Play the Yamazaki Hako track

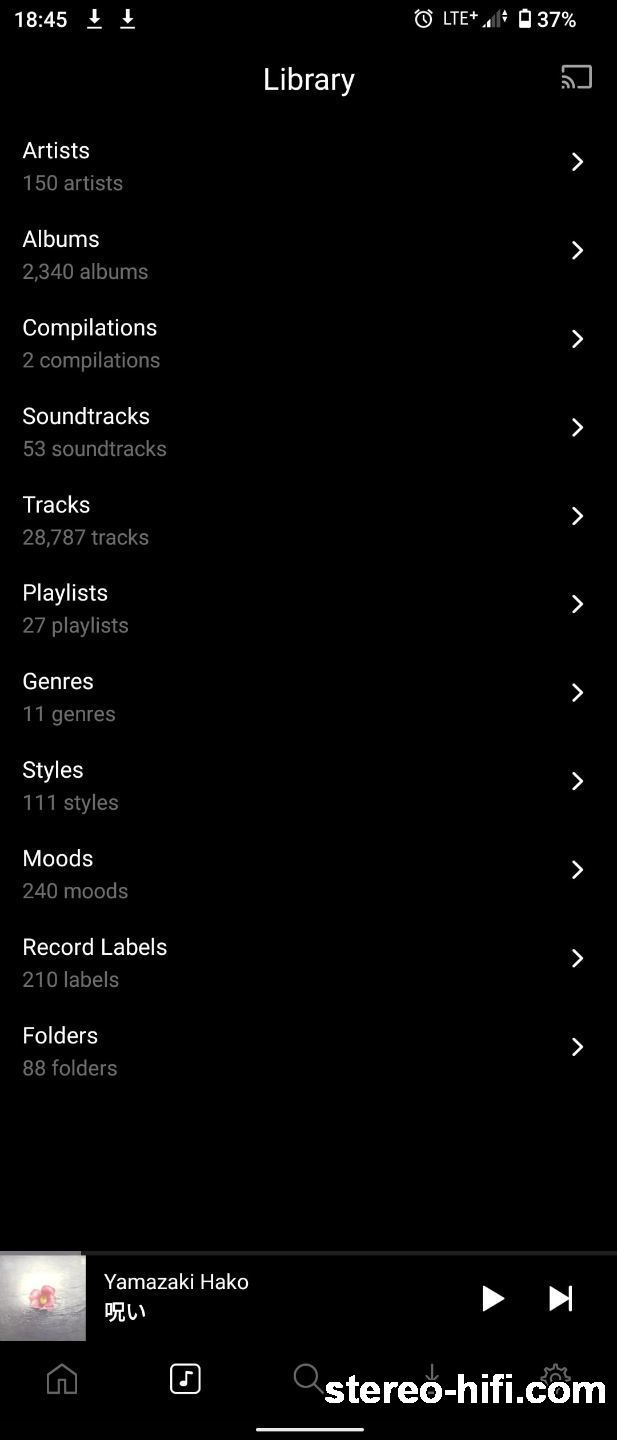(x=492, y=1298)
